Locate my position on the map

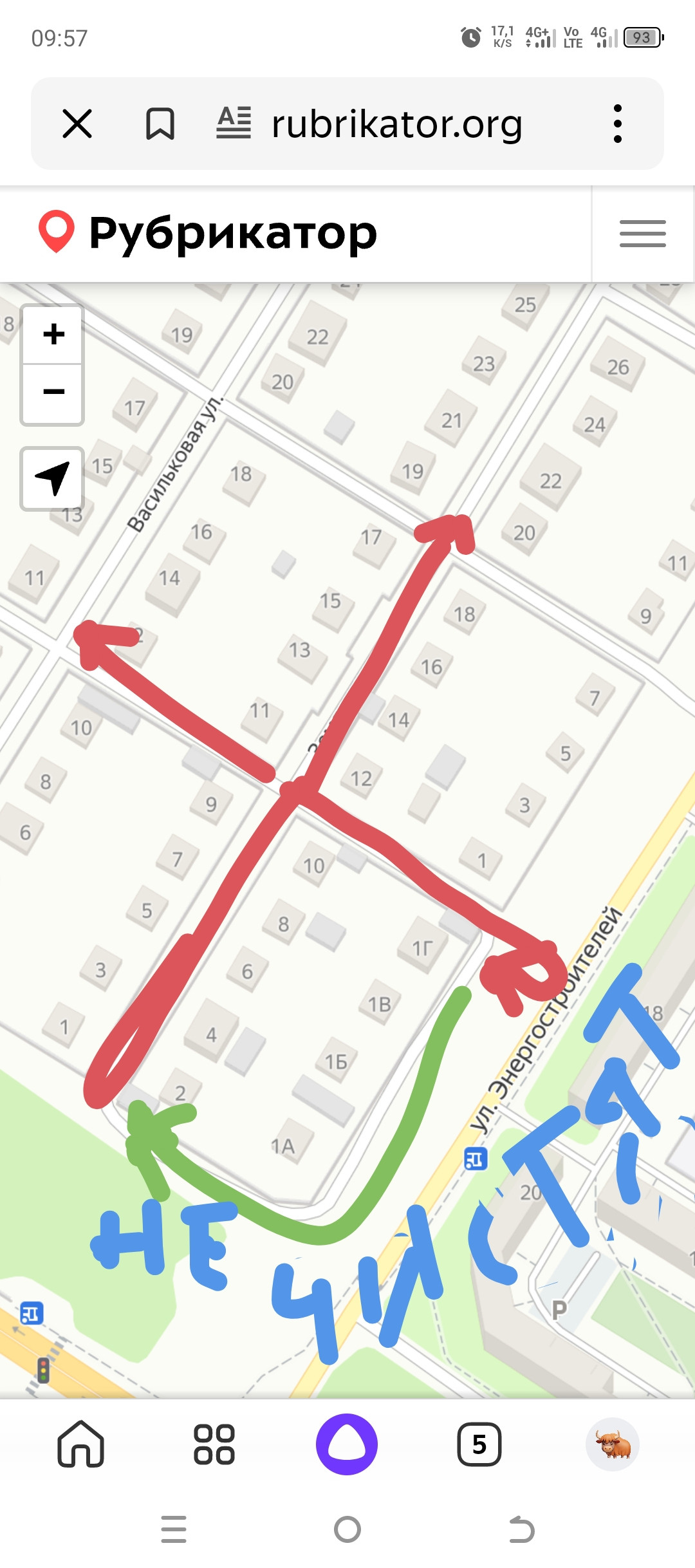click(x=53, y=479)
